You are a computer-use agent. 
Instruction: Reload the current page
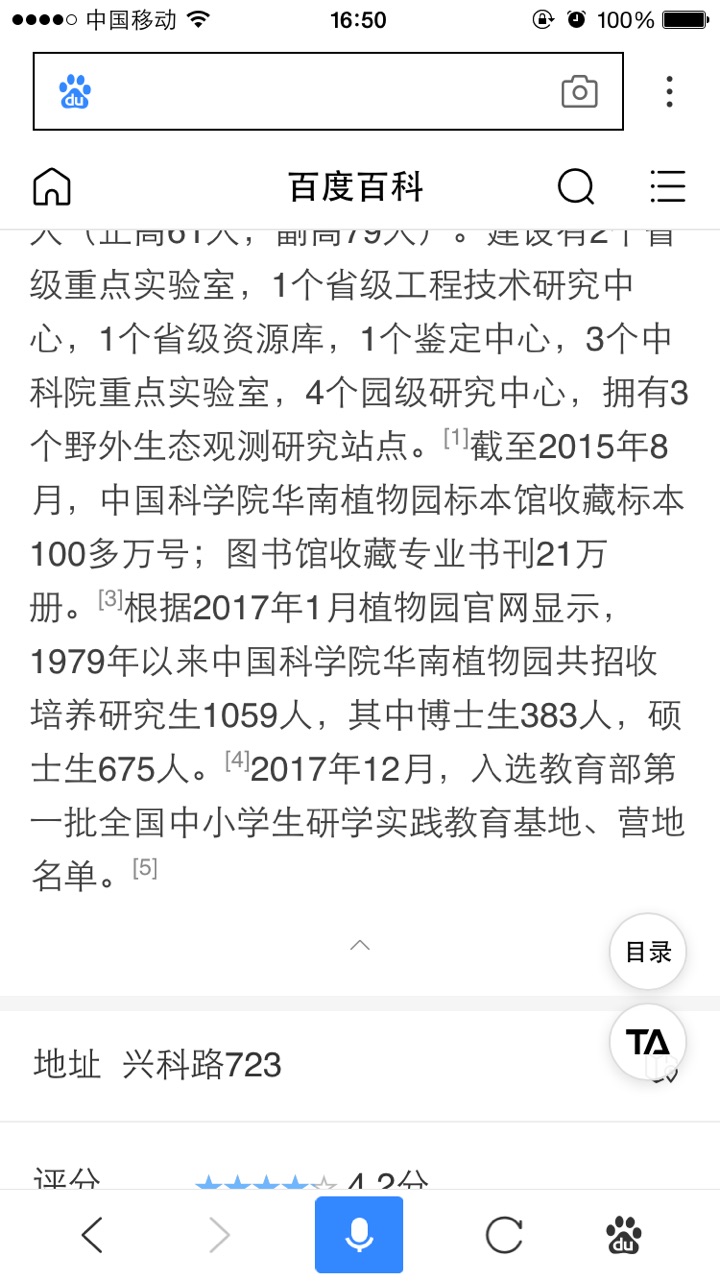pyautogui.click(x=504, y=1236)
